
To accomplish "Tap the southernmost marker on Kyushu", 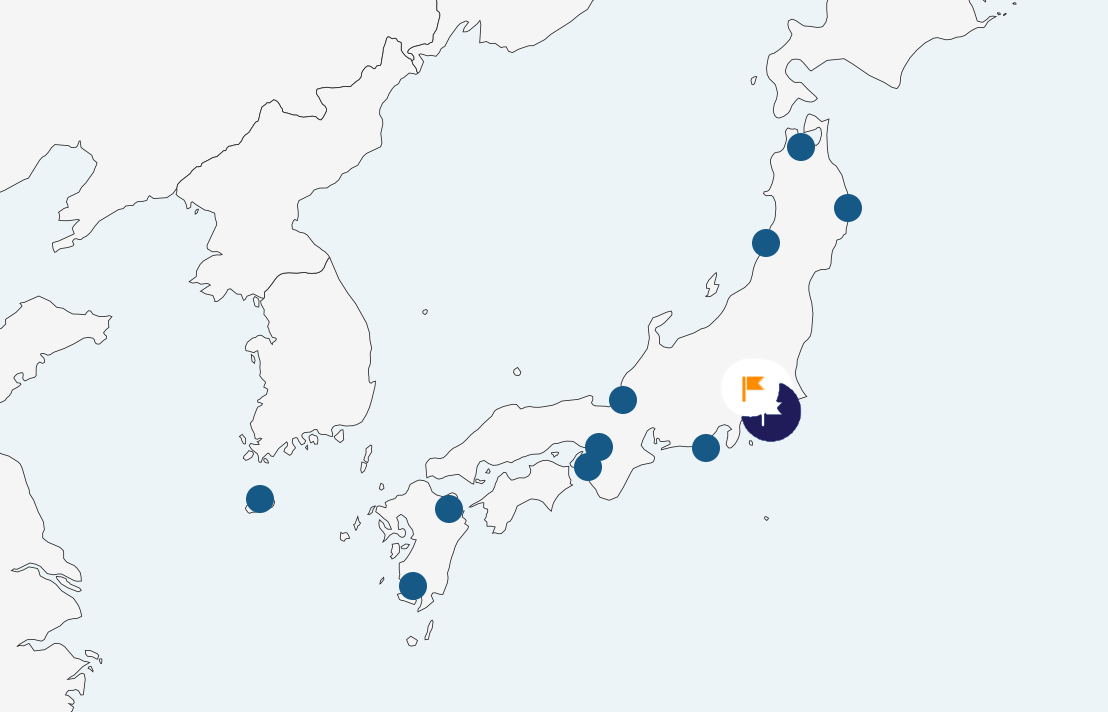I will tap(413, 586).
